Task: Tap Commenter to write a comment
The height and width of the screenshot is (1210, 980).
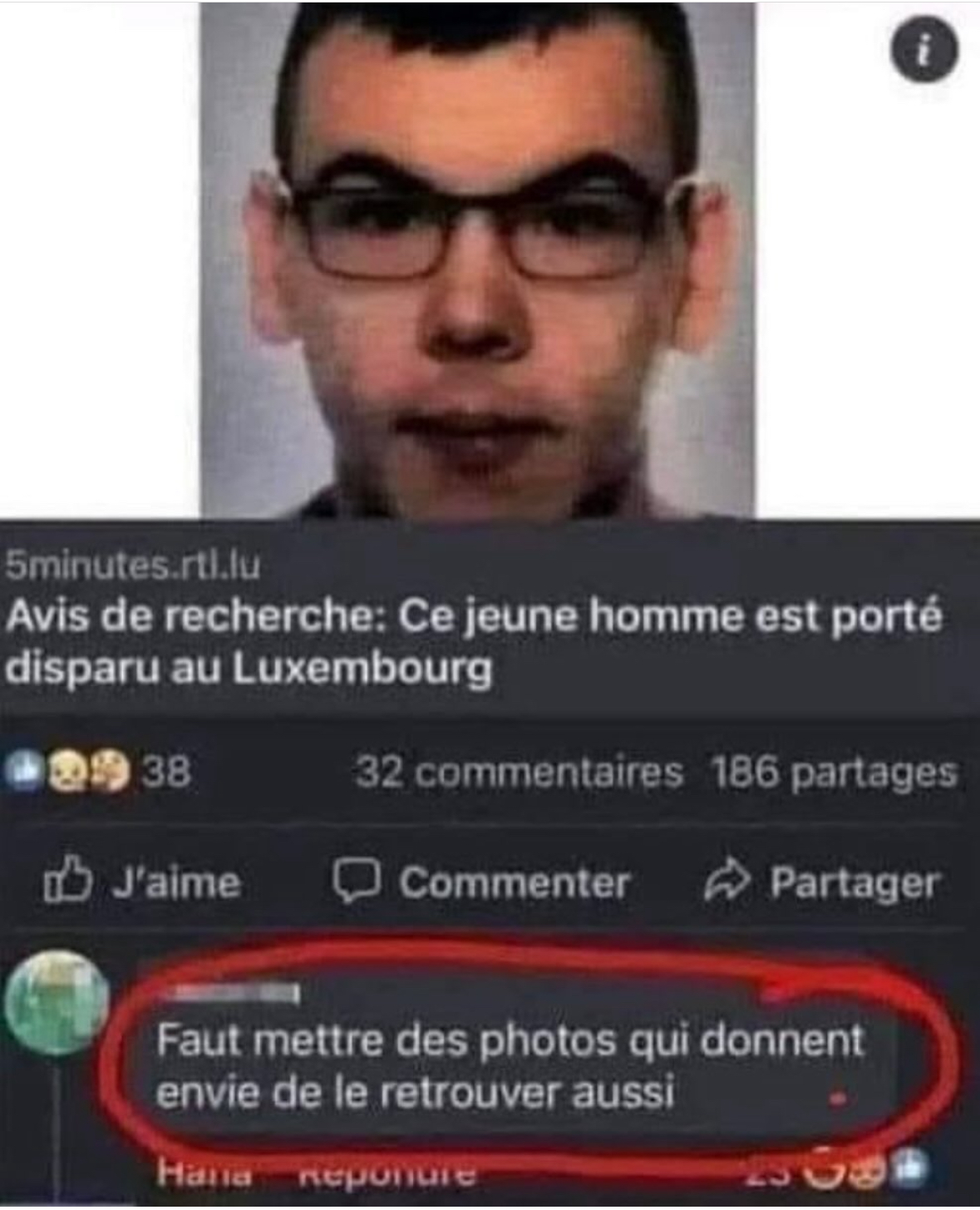Action: pos(482,882)
